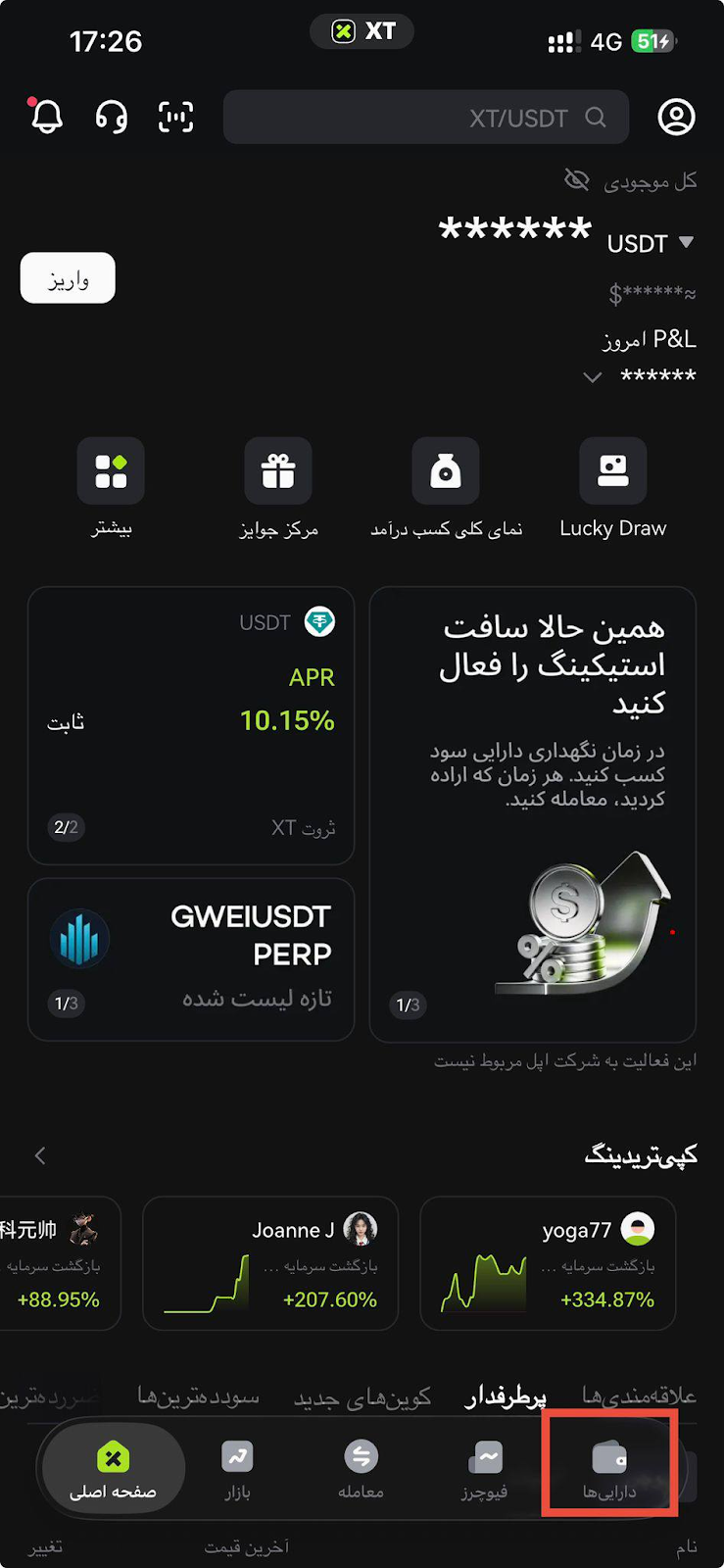Go to فیوچرز futures tab
This screenshot has width=724, height=1568.
[485, 1470]
